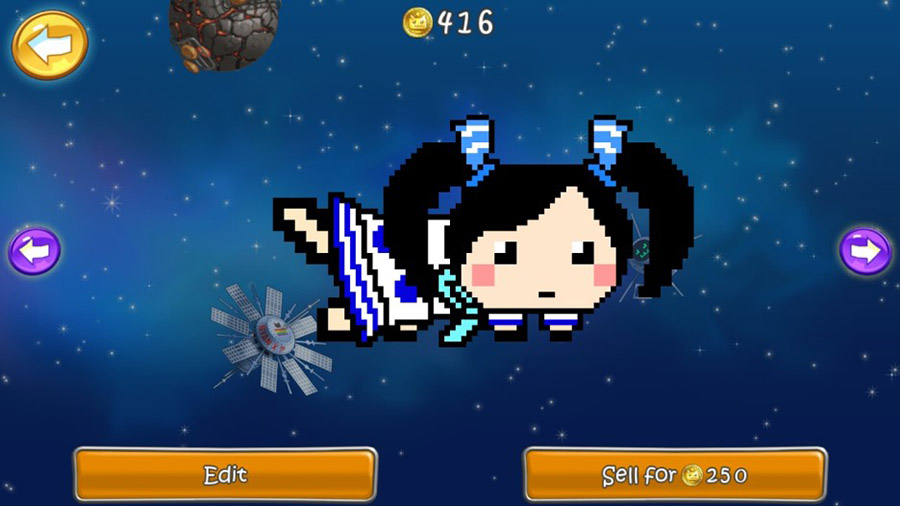
Task: Open the Edit button for this character
Action: coord(225,474)
